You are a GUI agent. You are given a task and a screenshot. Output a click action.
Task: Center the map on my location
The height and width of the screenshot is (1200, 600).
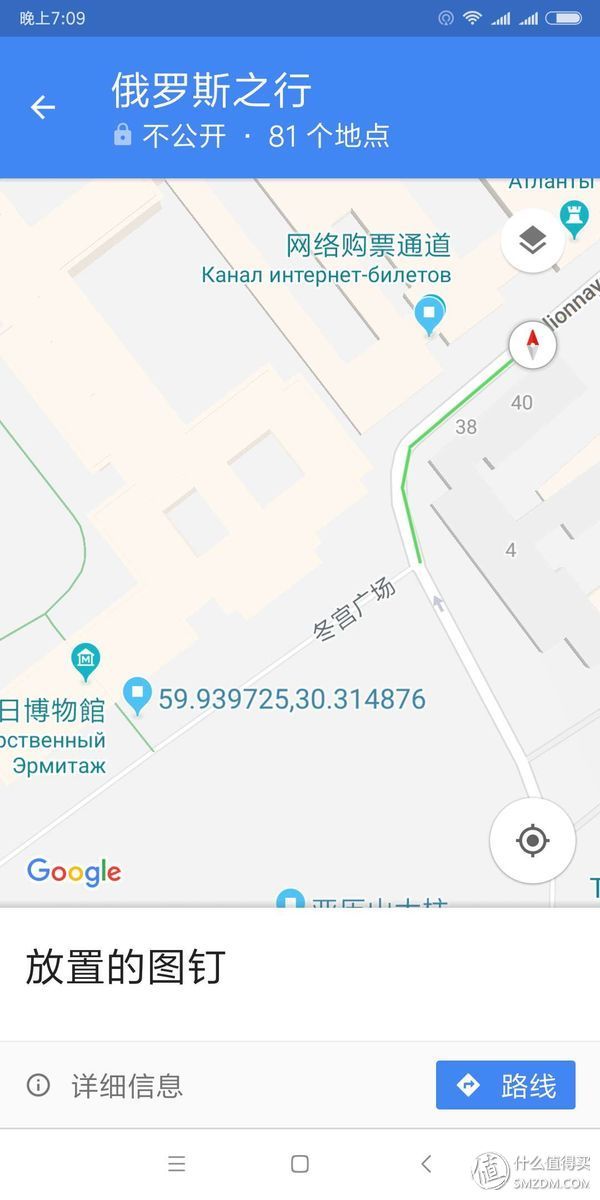(532, 841)
